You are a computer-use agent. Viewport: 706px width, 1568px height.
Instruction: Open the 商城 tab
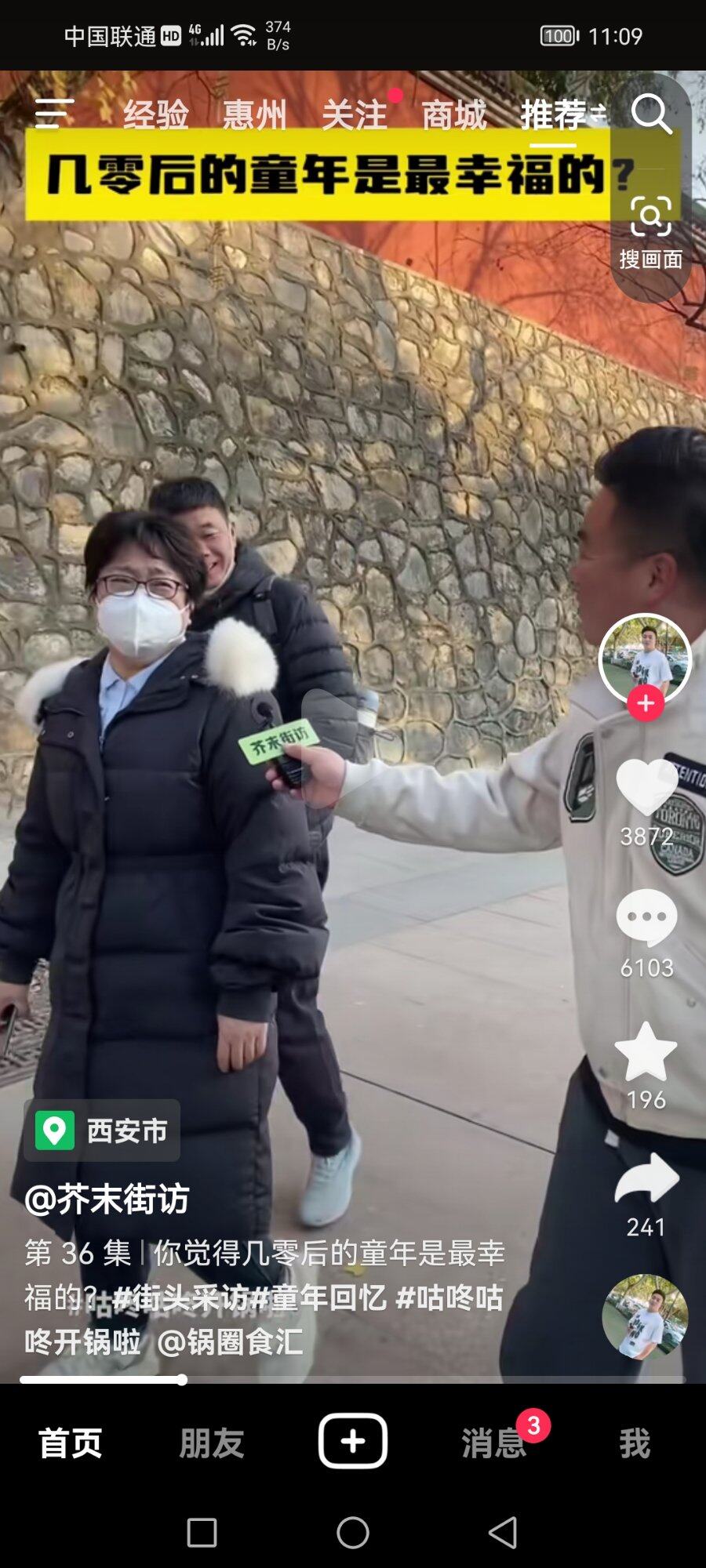454,115
